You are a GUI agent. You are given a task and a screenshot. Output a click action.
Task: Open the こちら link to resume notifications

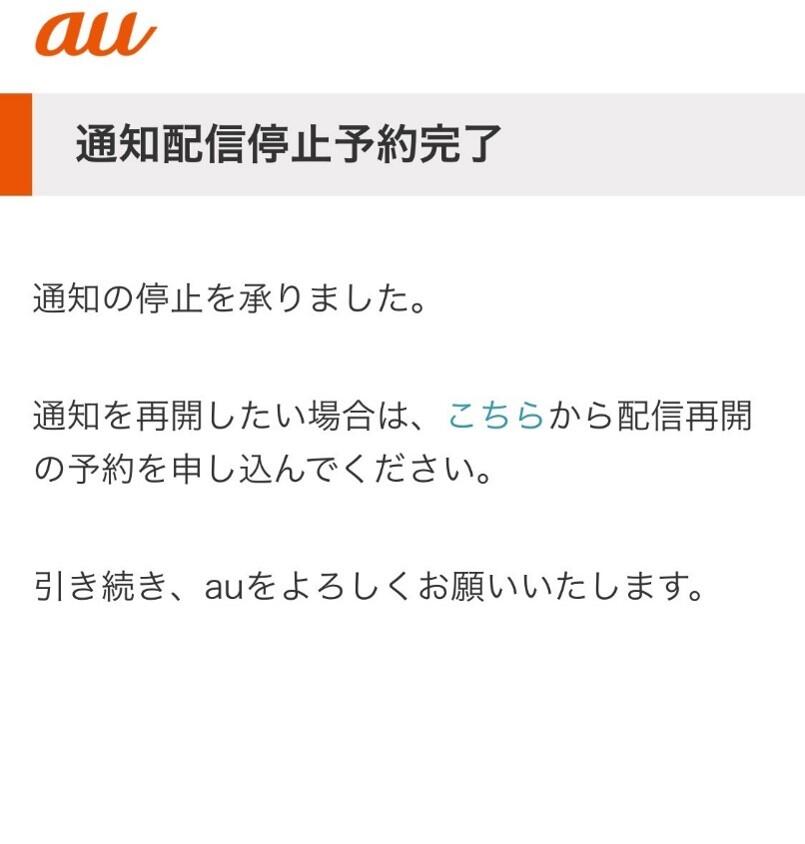pos(495,414)
